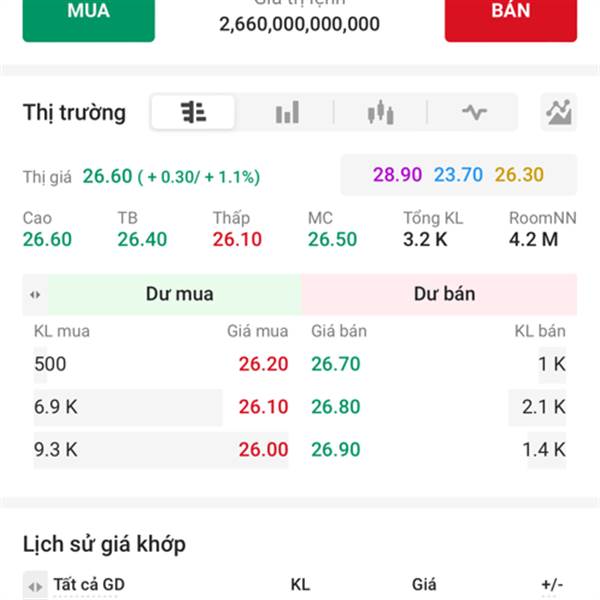
Task: Switch to the line pulse chart tab
Action: pos(473,112)
